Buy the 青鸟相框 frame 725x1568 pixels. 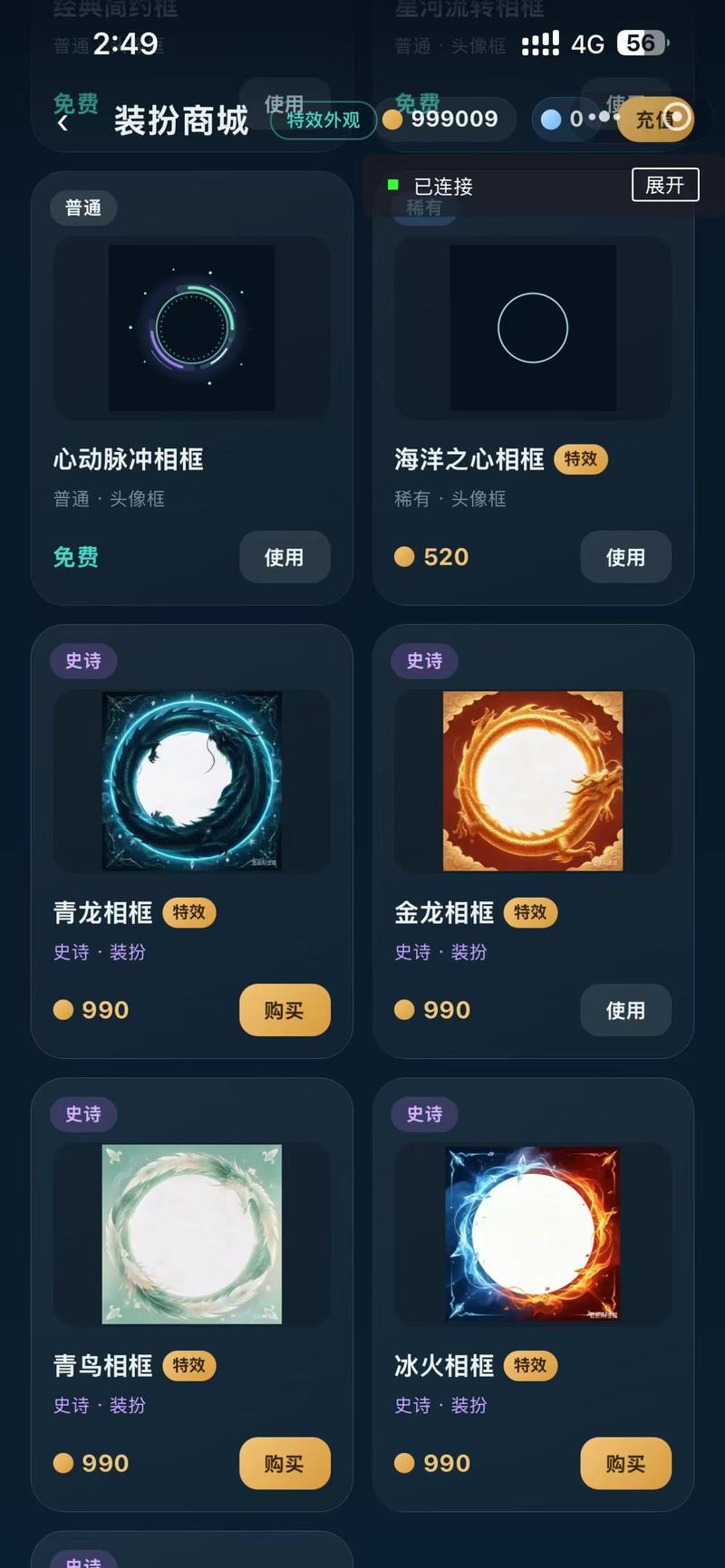coord(285,1463)
